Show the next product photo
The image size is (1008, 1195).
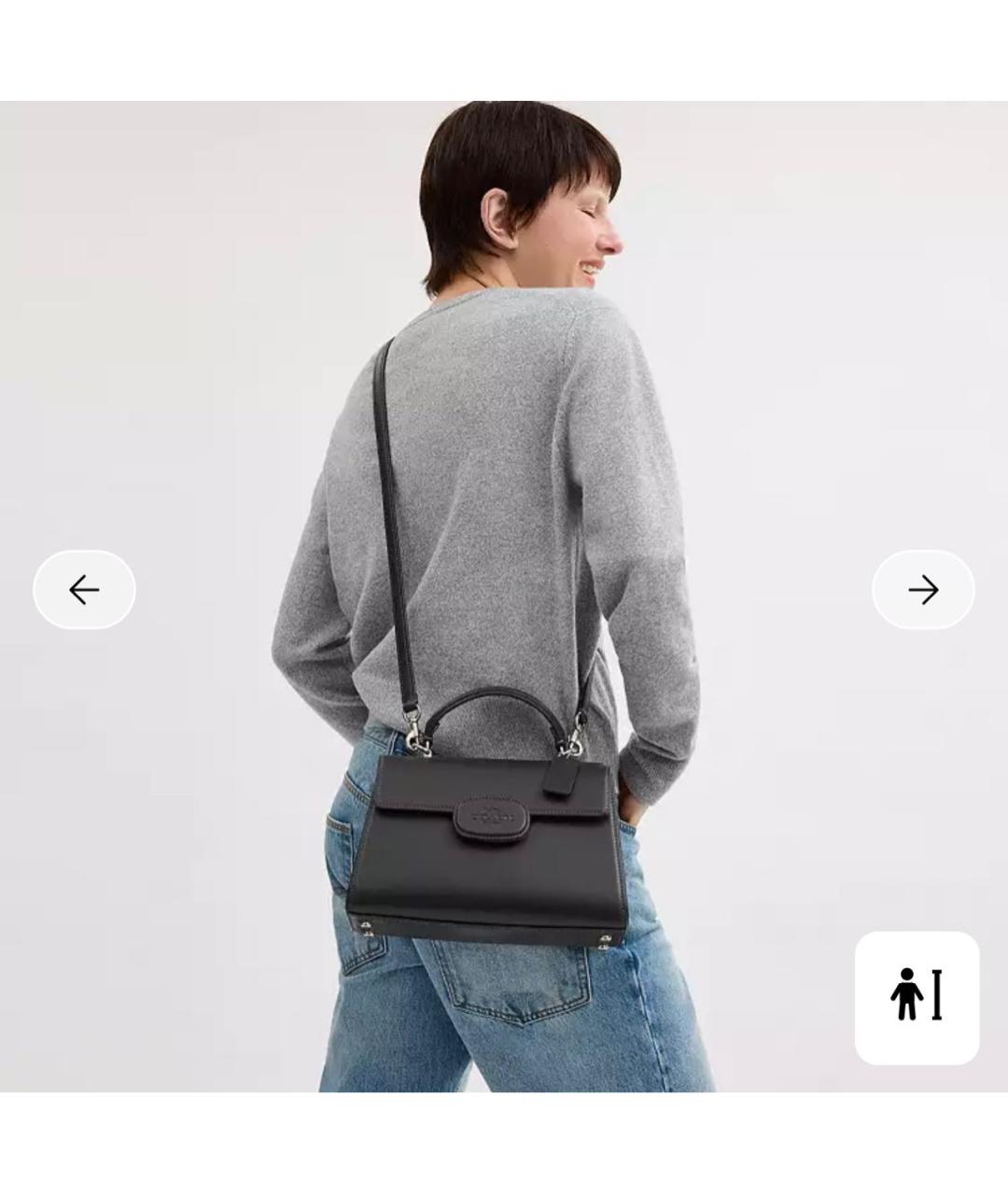(x=922, y=590)
